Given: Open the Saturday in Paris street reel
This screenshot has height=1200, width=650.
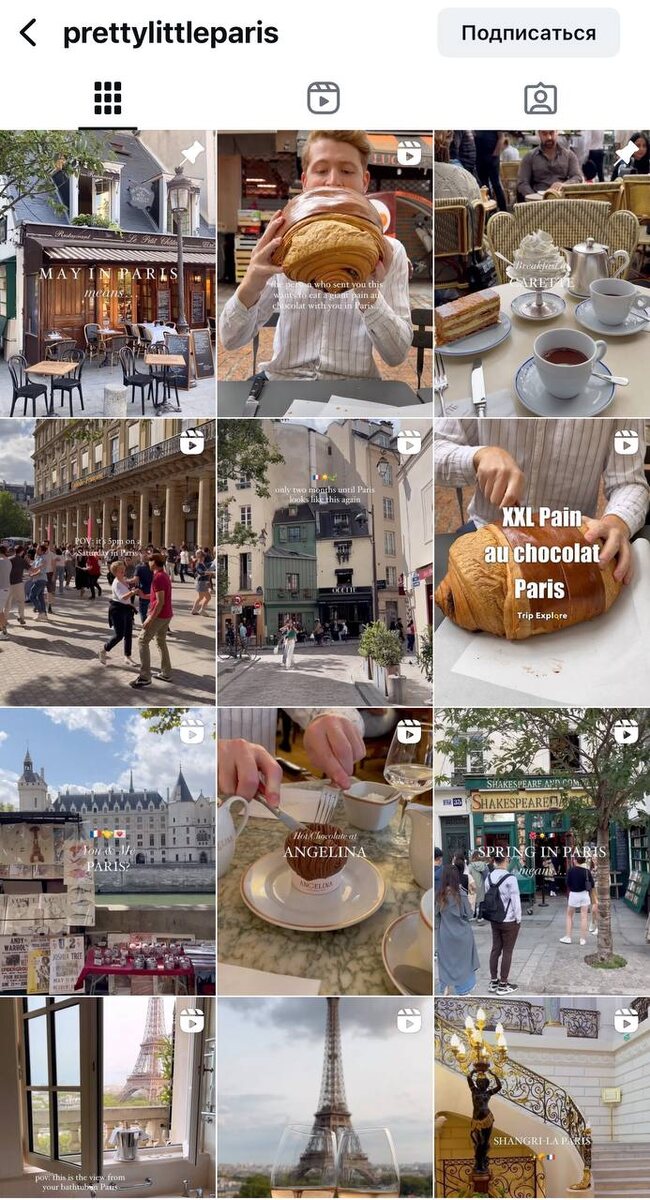Looking at the screenshot, I should click(x=107, y=563).
